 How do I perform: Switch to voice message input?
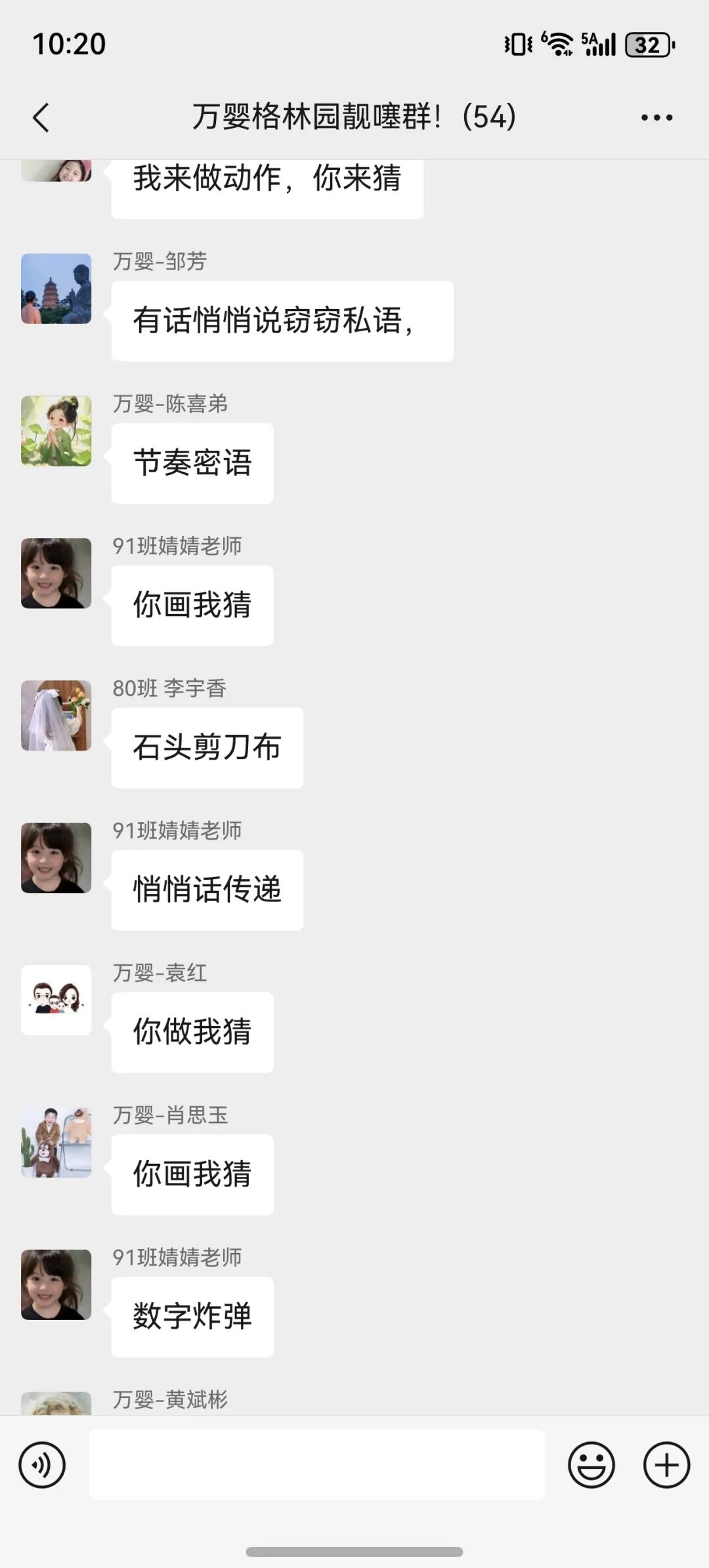click(42, 1464)
